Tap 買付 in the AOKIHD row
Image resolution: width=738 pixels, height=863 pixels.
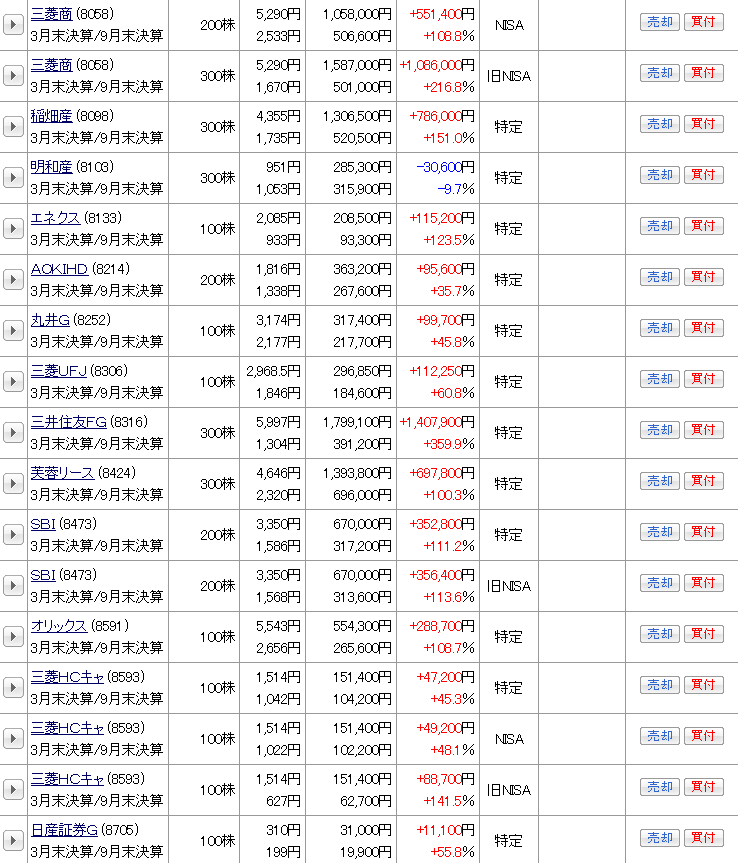pos(703,277)
